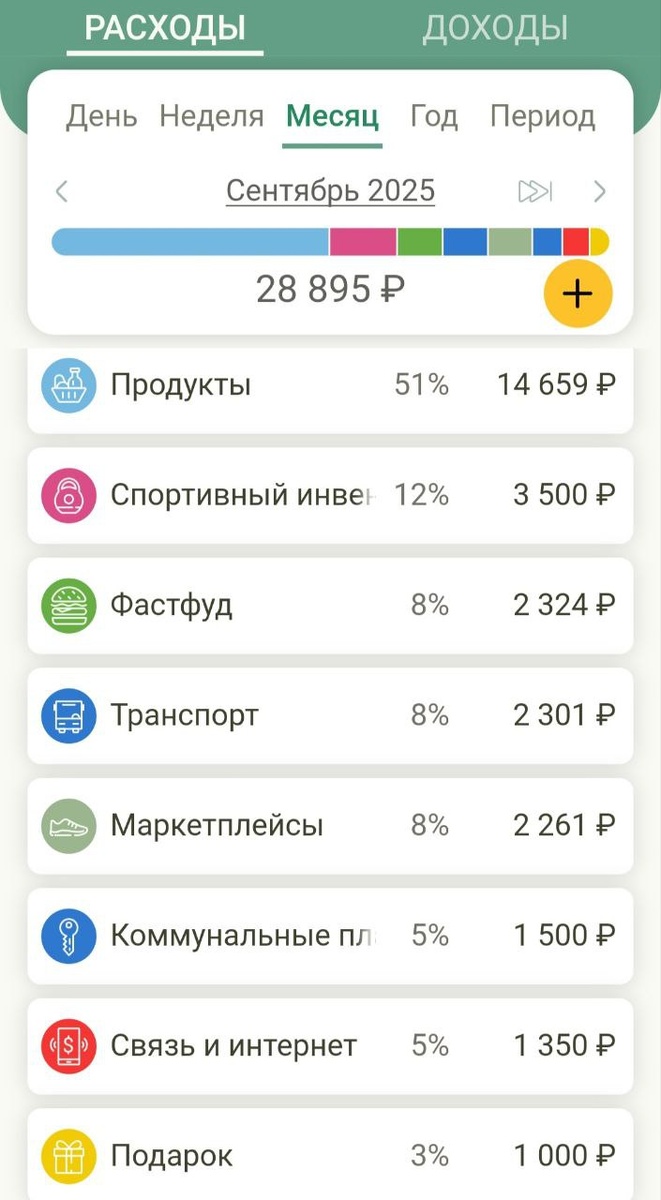Open the Продукты category
The image size is (661, 1200).
pyautogui.click(x=330, y=386)
